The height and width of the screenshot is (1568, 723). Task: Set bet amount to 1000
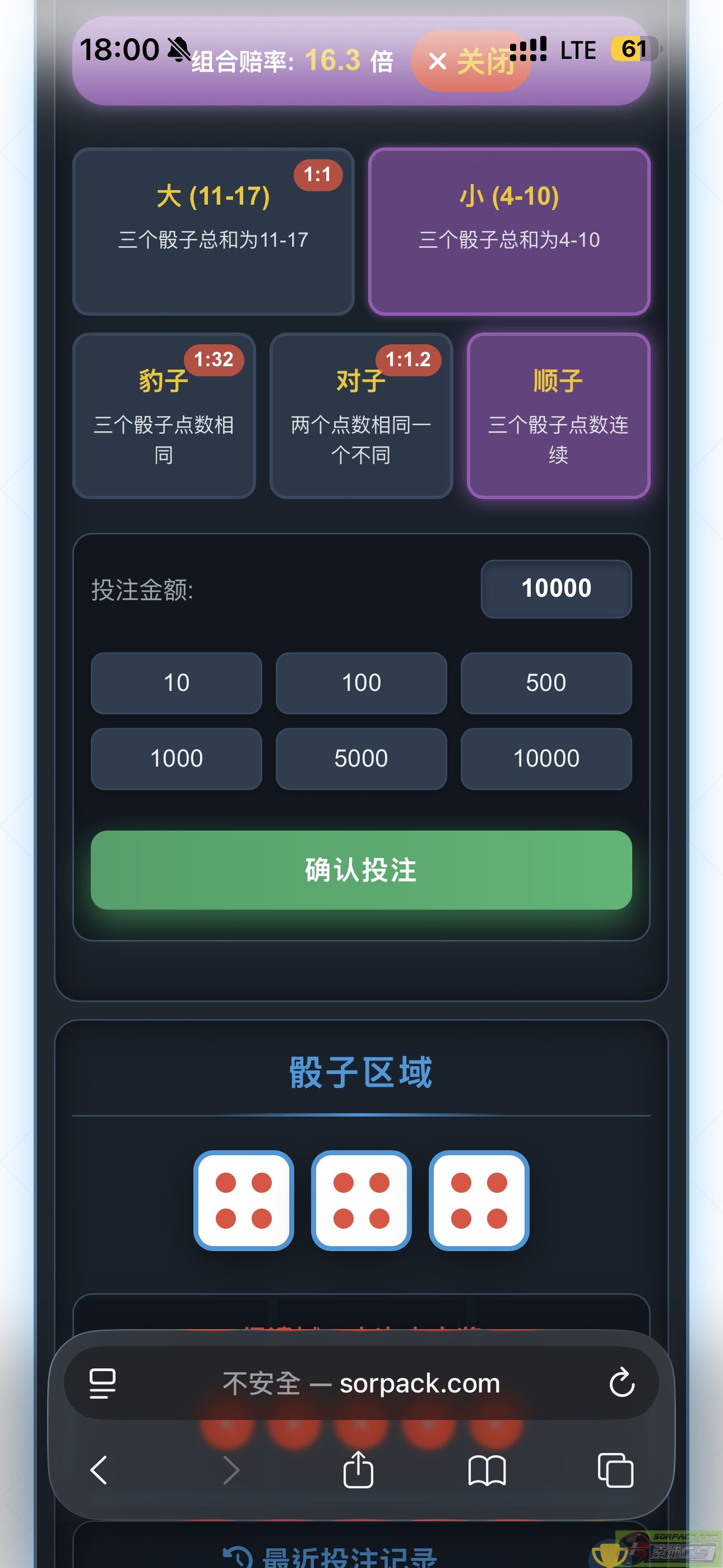177,758
